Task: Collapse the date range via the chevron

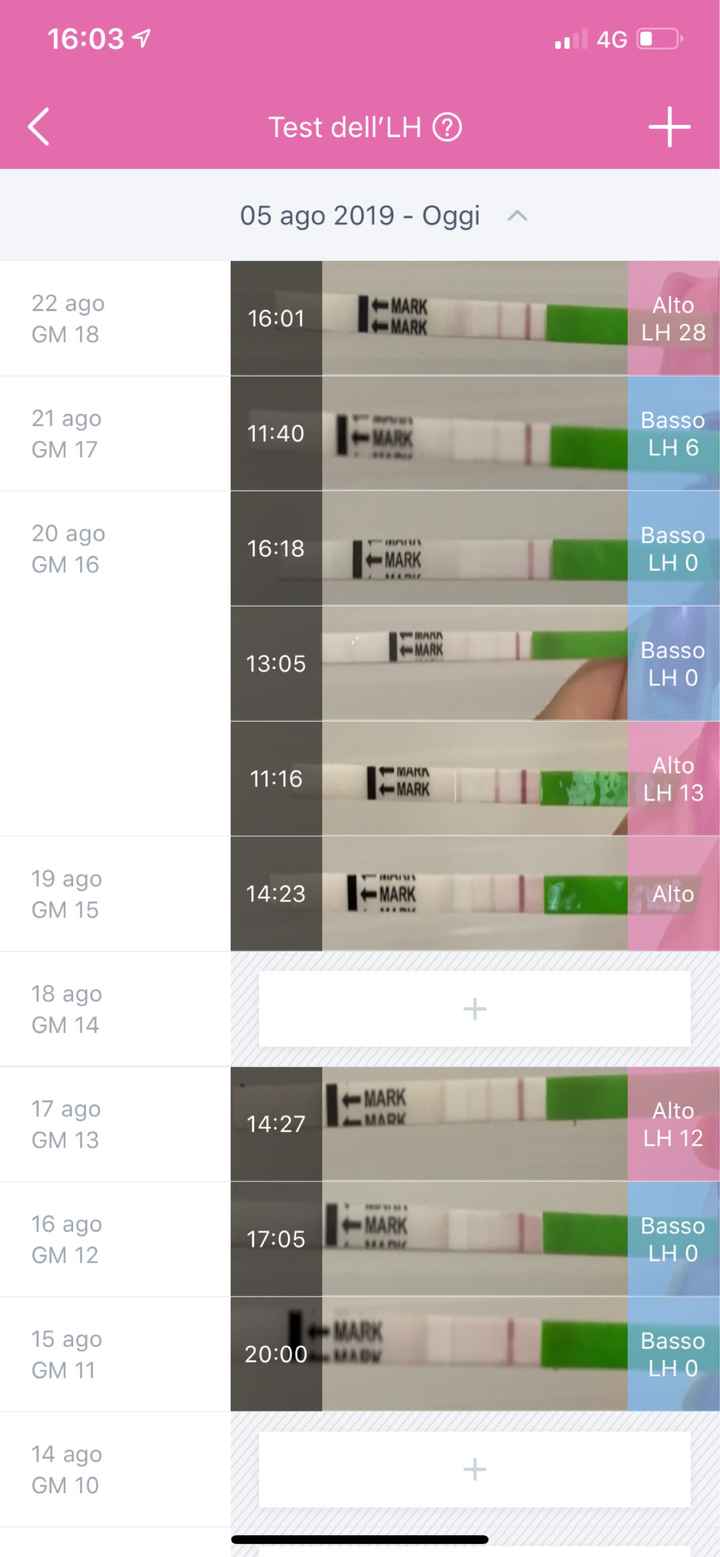Action: pyautogui.click(x=516, y=214)
